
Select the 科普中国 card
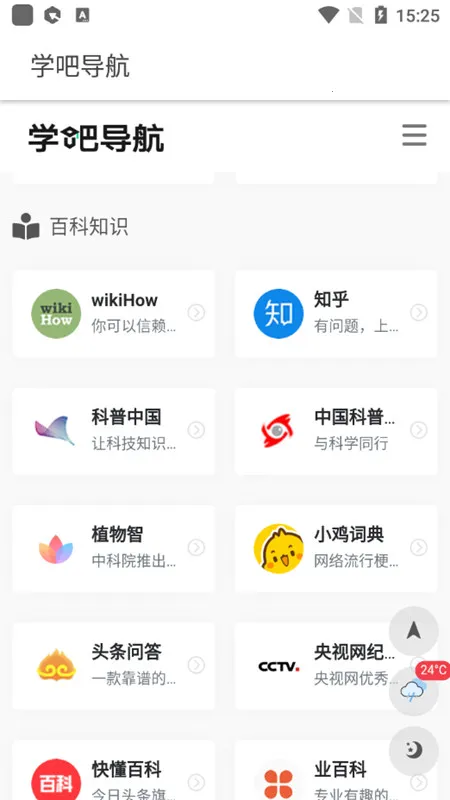tap(113, 431)
